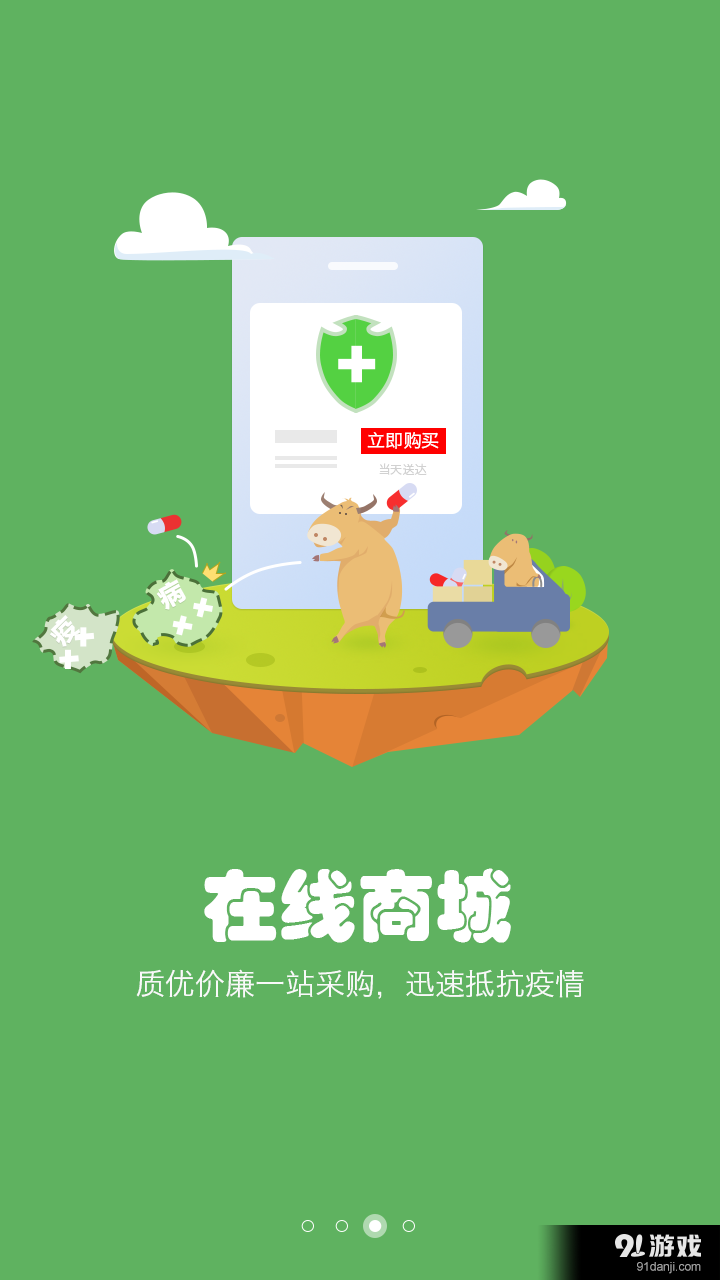Go to the fourth page indicator dot
This screenshot has width=720, height=1280.
[409, 1226]
